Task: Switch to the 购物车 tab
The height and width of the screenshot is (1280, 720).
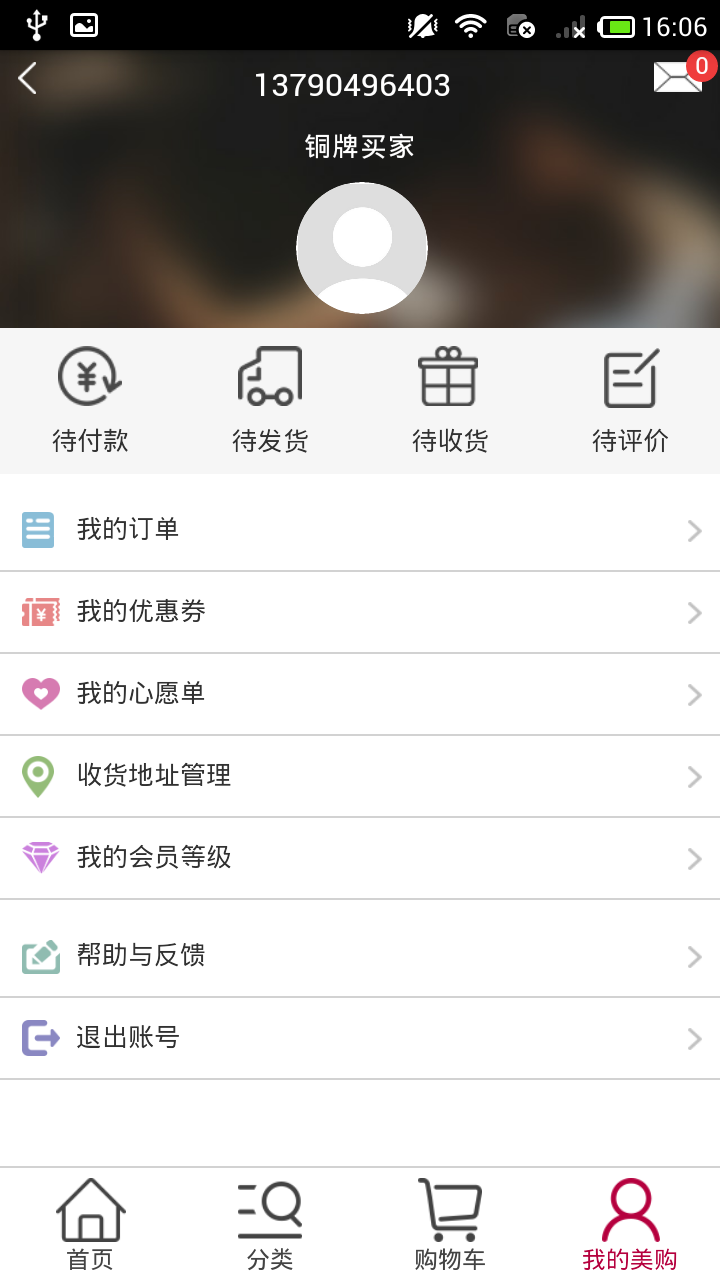Action: pyautogui.click(x=450, y=1224)
